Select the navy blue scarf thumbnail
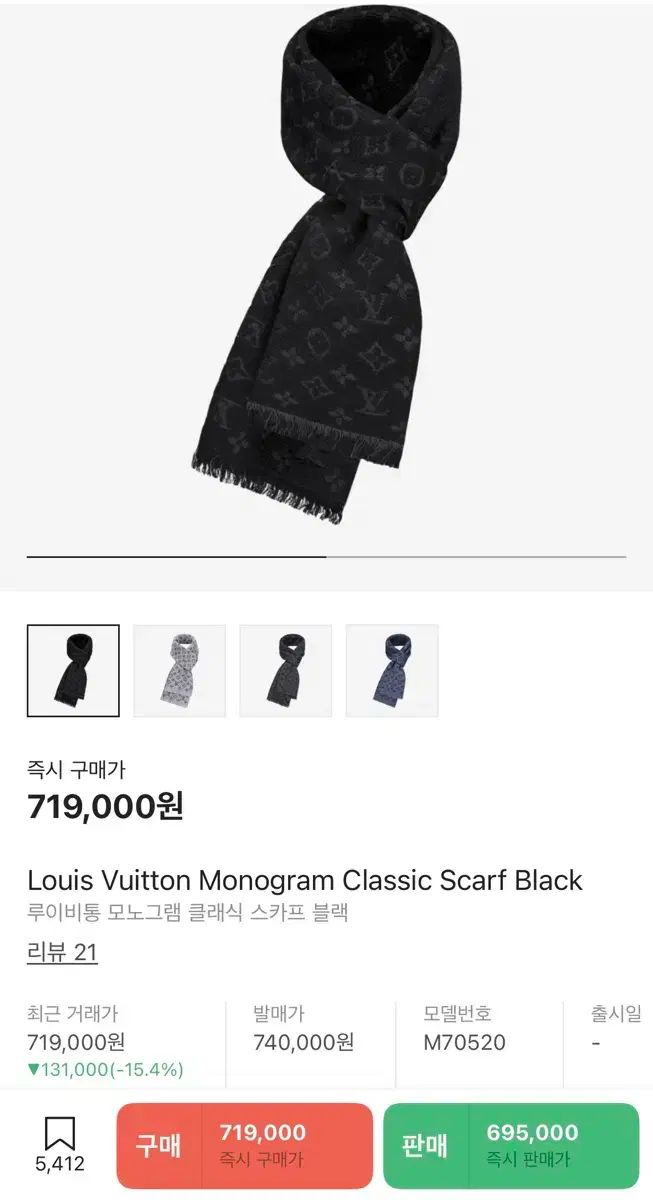This screenshot has width=653, height=1200. click(x=392, y=671)
